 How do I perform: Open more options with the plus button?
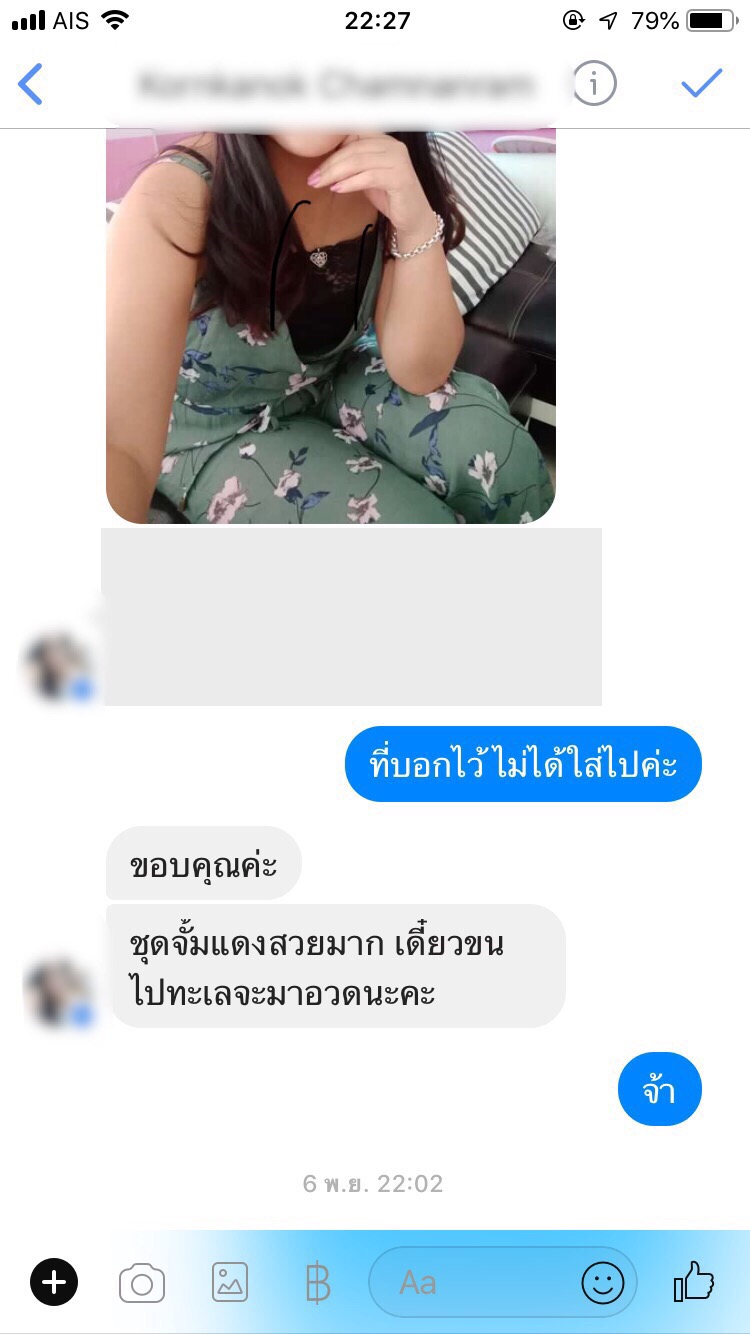pyautogui.click(x=54, y=1282)
